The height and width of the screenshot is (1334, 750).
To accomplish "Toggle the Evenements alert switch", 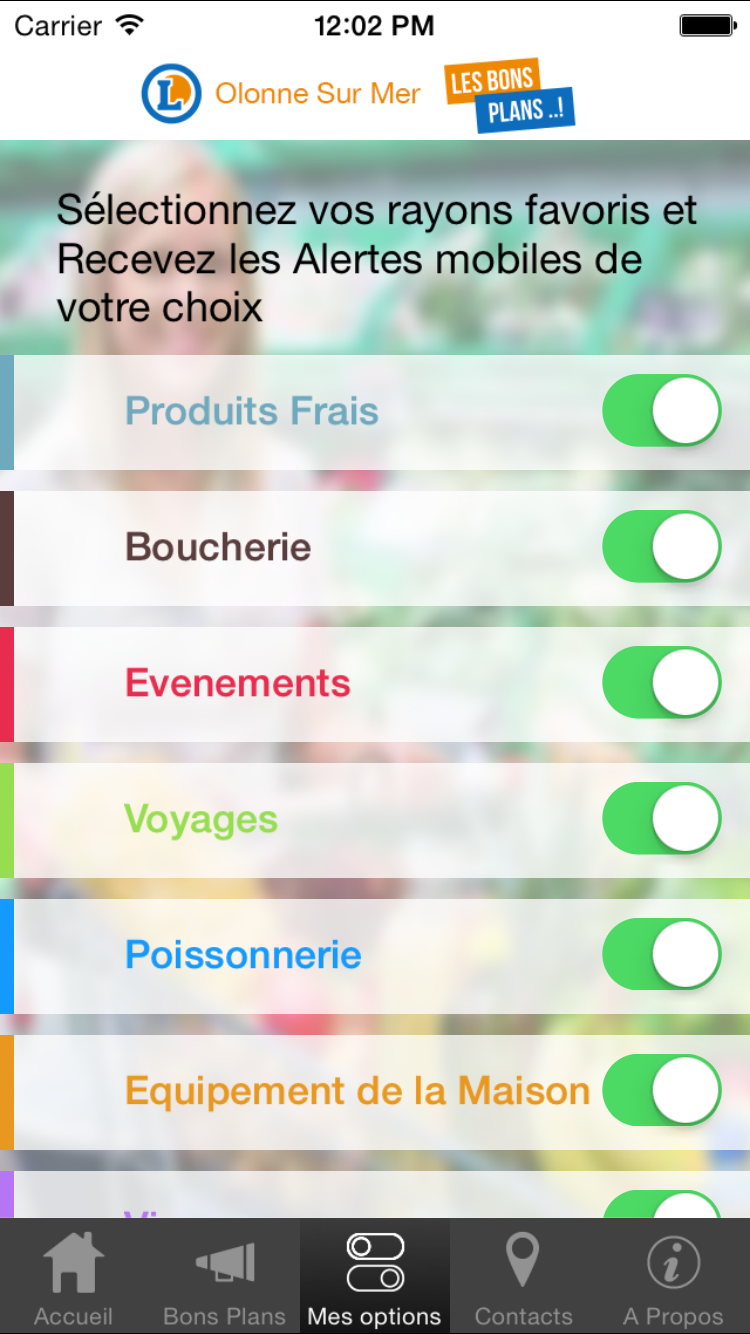I will click(661, 683).
